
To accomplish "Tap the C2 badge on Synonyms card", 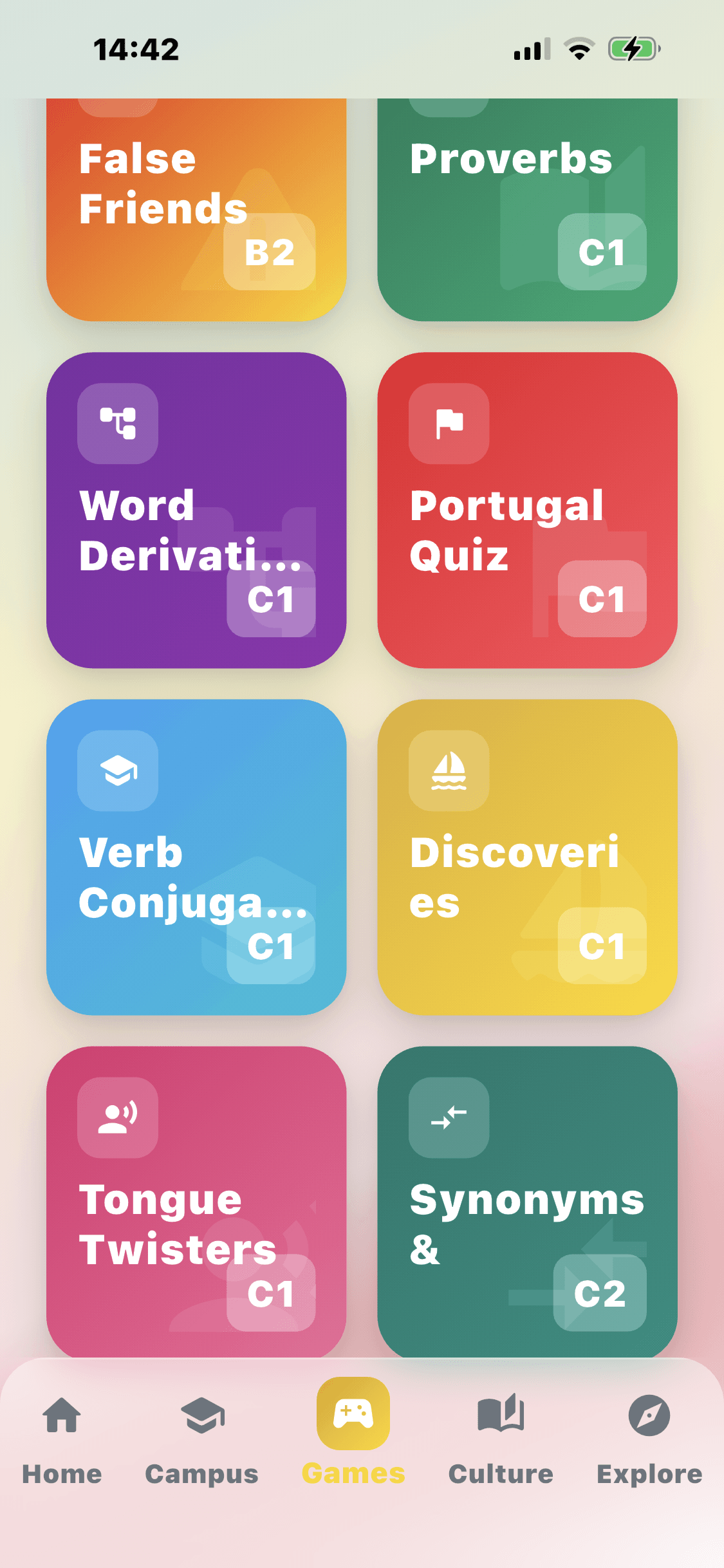I will click(602, 1294).
